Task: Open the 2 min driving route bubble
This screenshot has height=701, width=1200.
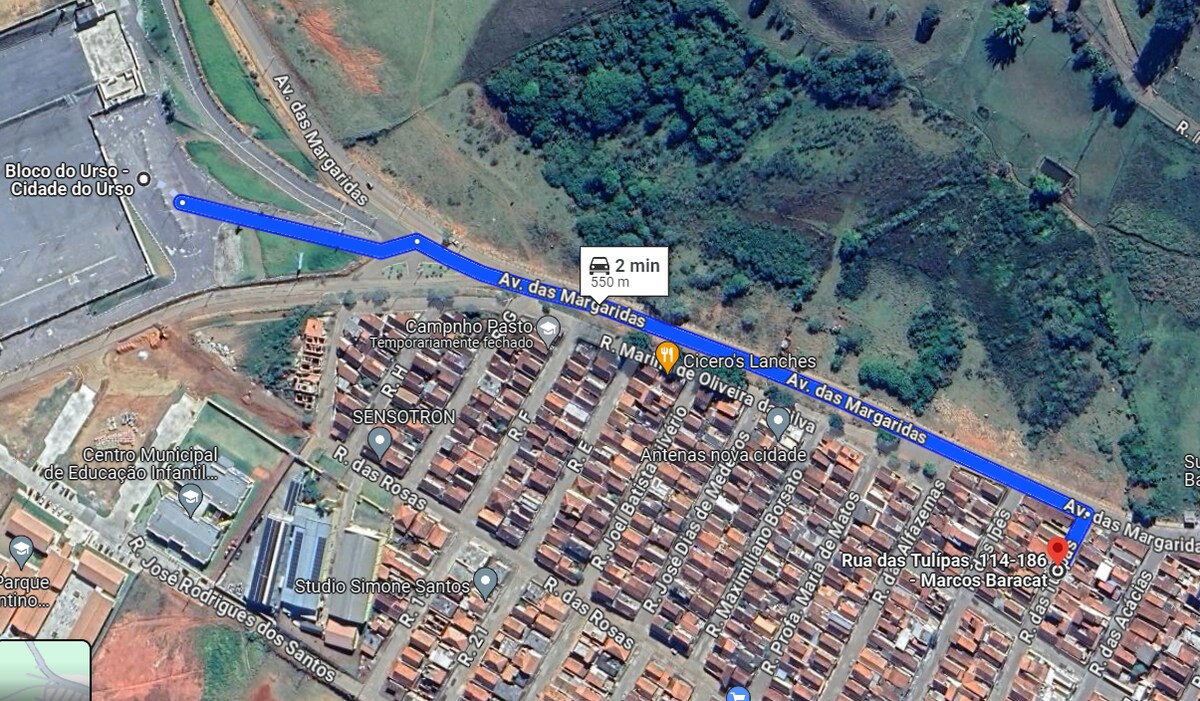Action: click(x=624, y=271)
